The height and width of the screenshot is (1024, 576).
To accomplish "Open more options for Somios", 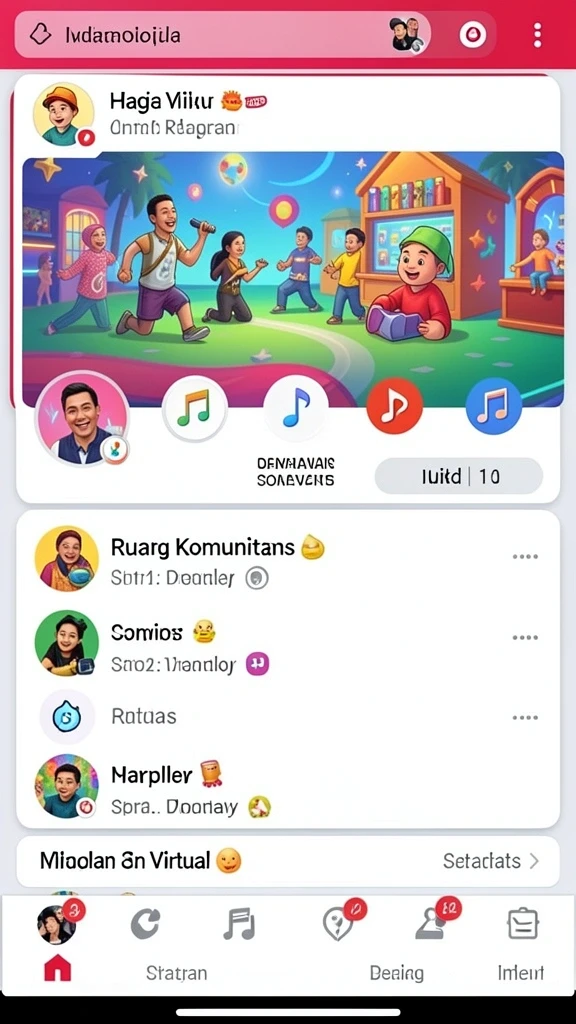I will (525, 637).
